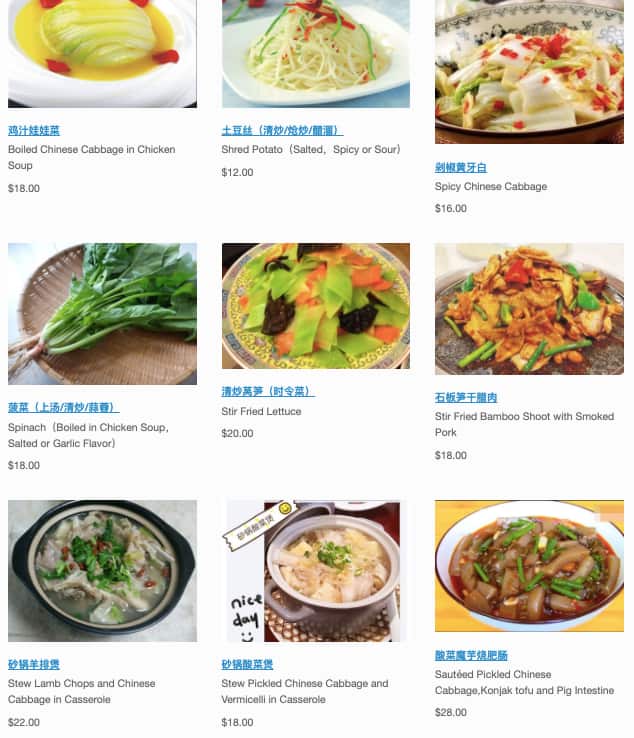Tap the Sautéed Pig Intestine dish photo
Screen dimensions: 634x738
click(529, 566)
